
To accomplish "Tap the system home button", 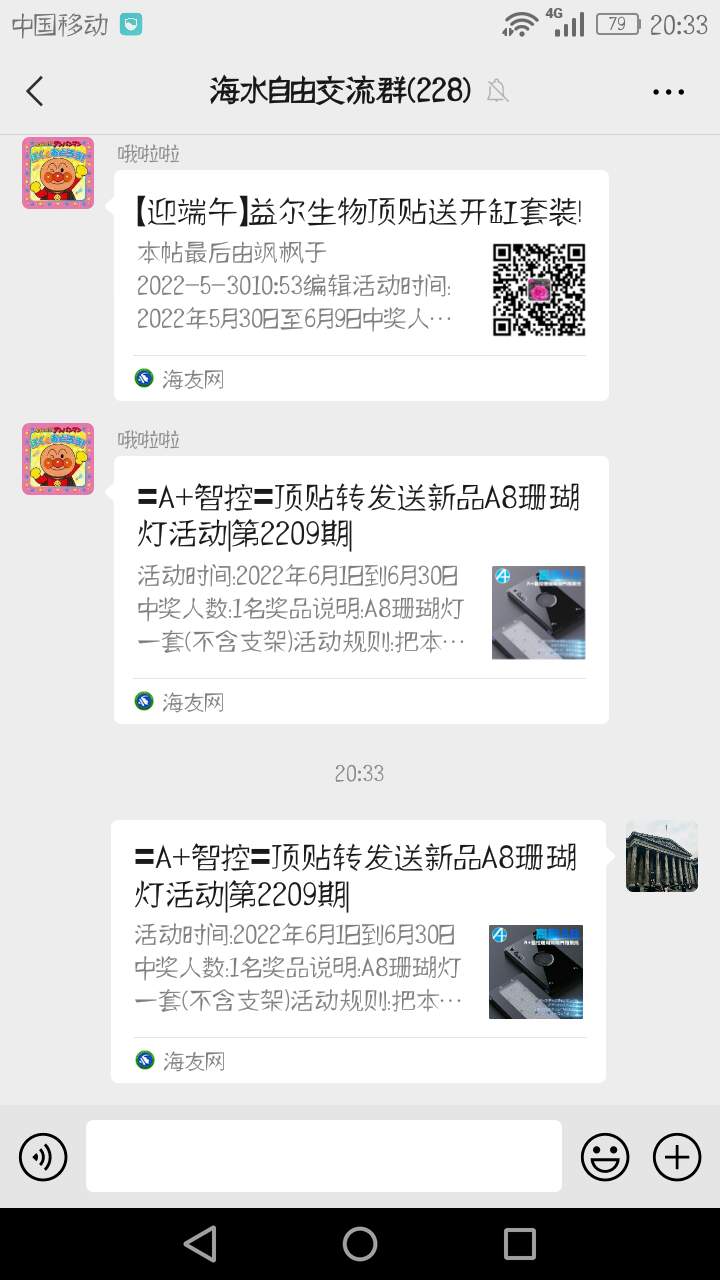I will (360, 1244).
